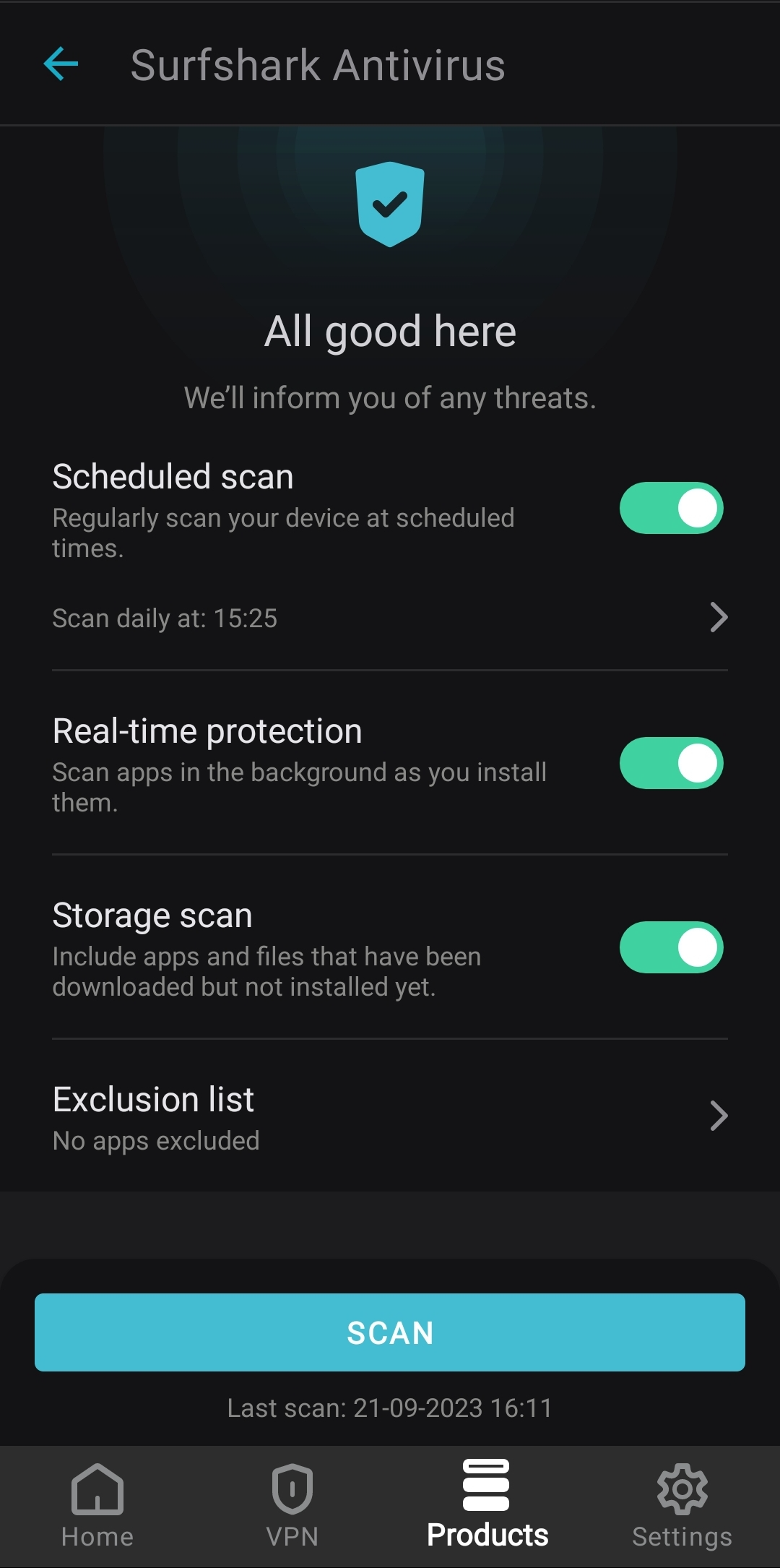
Task: Disable the Scheduled scan toggle
Action: coord(671,508)
